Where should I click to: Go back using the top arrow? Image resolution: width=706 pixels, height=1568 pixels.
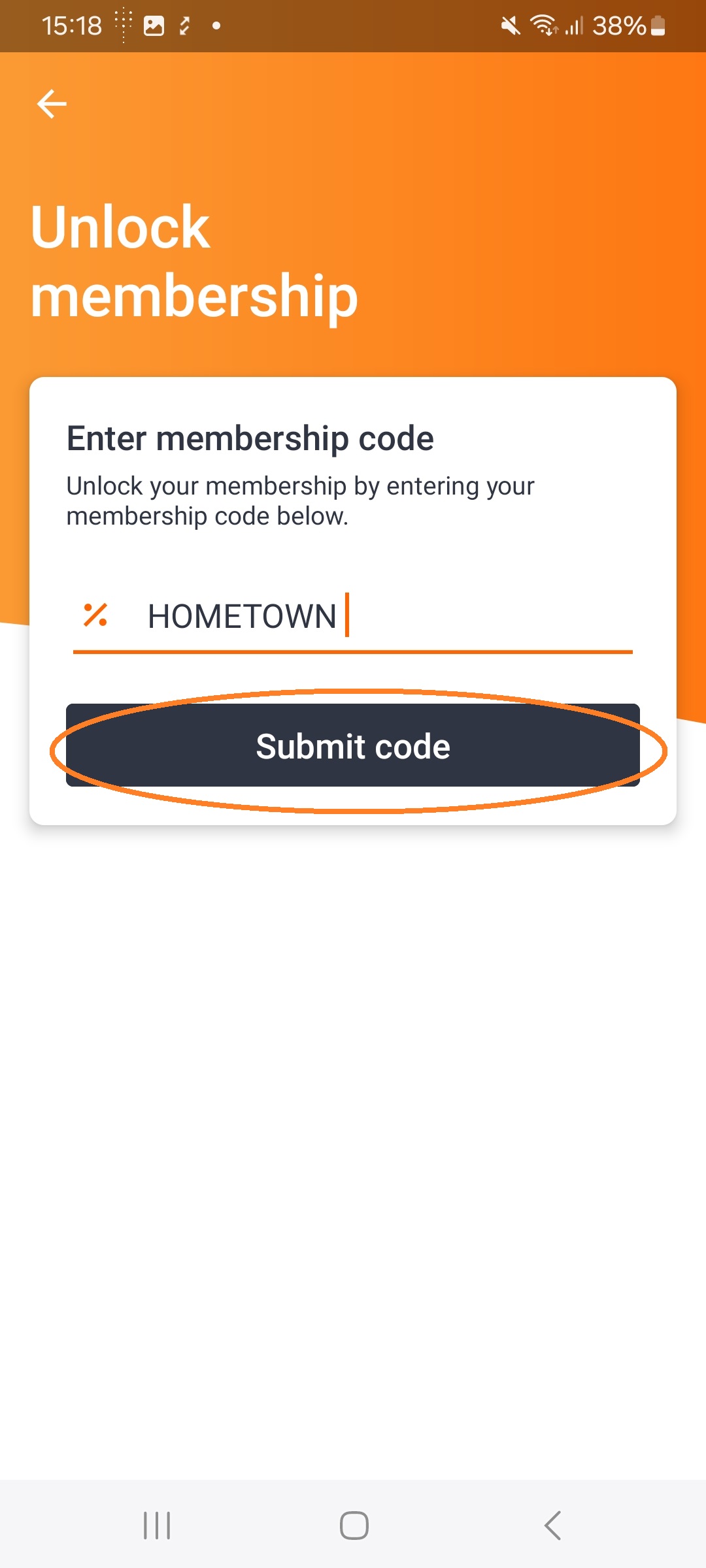point(52,104)
